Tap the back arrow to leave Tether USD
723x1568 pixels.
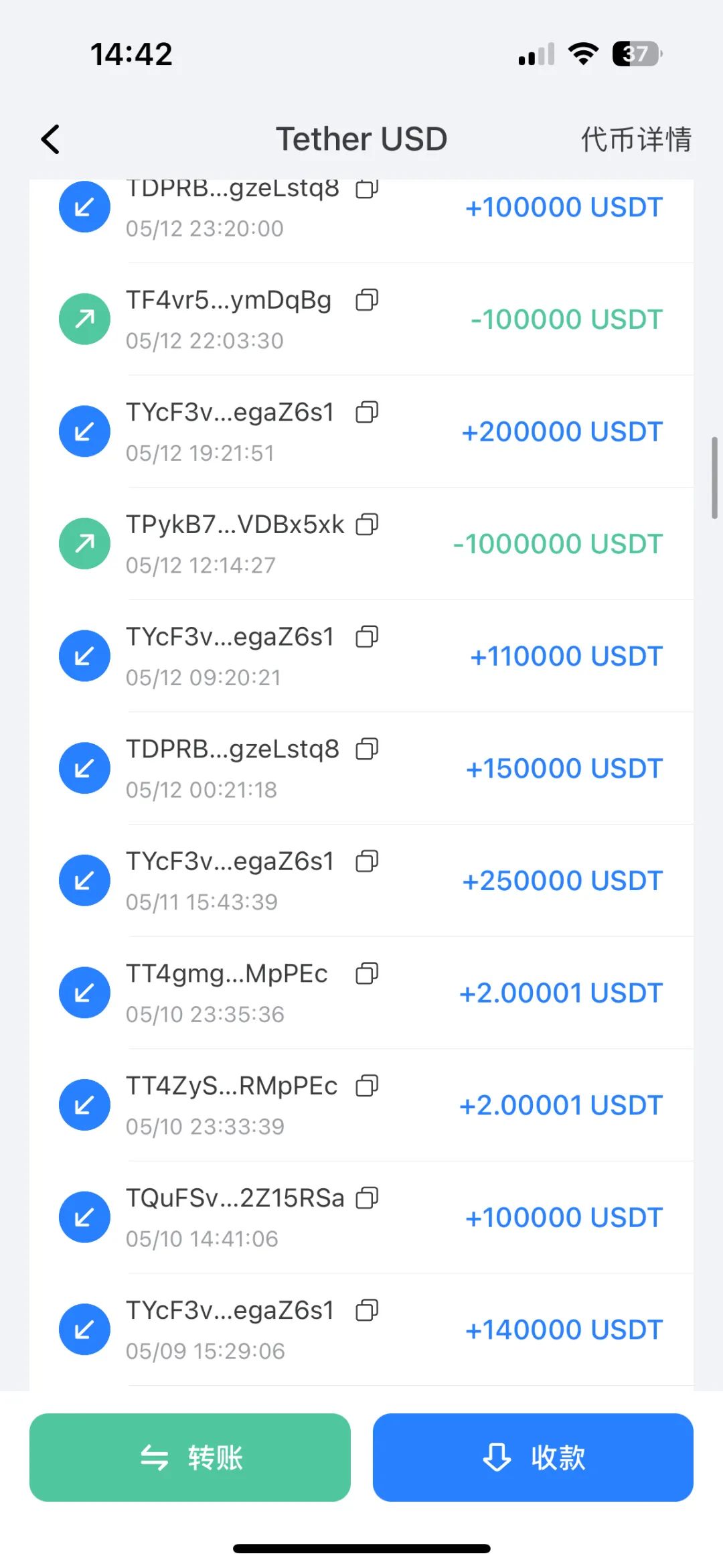coord(51,139)
